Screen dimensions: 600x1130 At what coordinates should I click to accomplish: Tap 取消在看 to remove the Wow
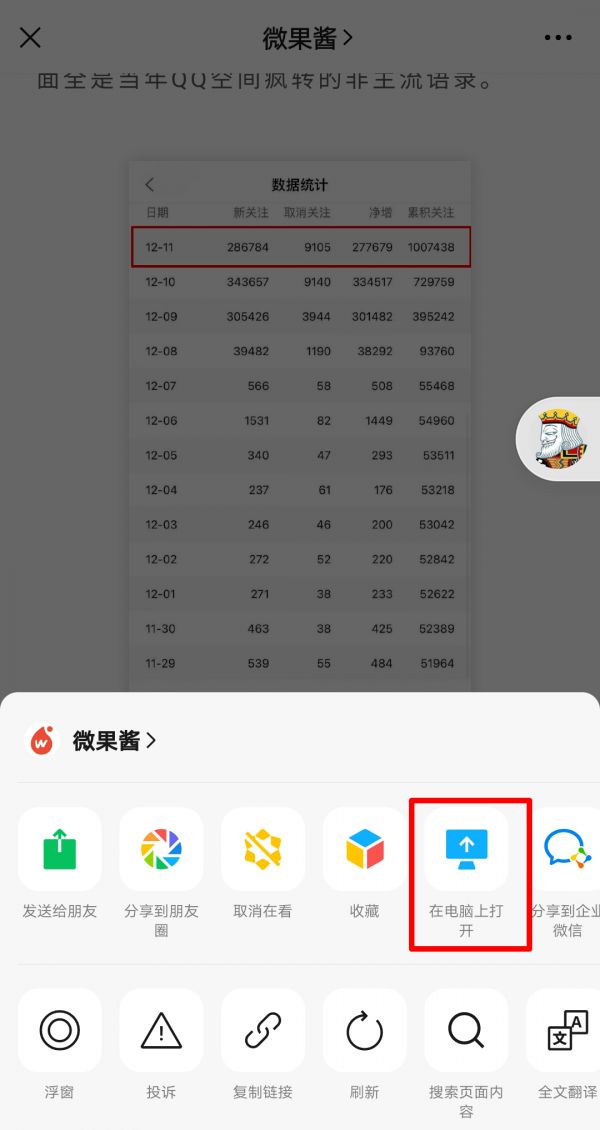point(263,850)
